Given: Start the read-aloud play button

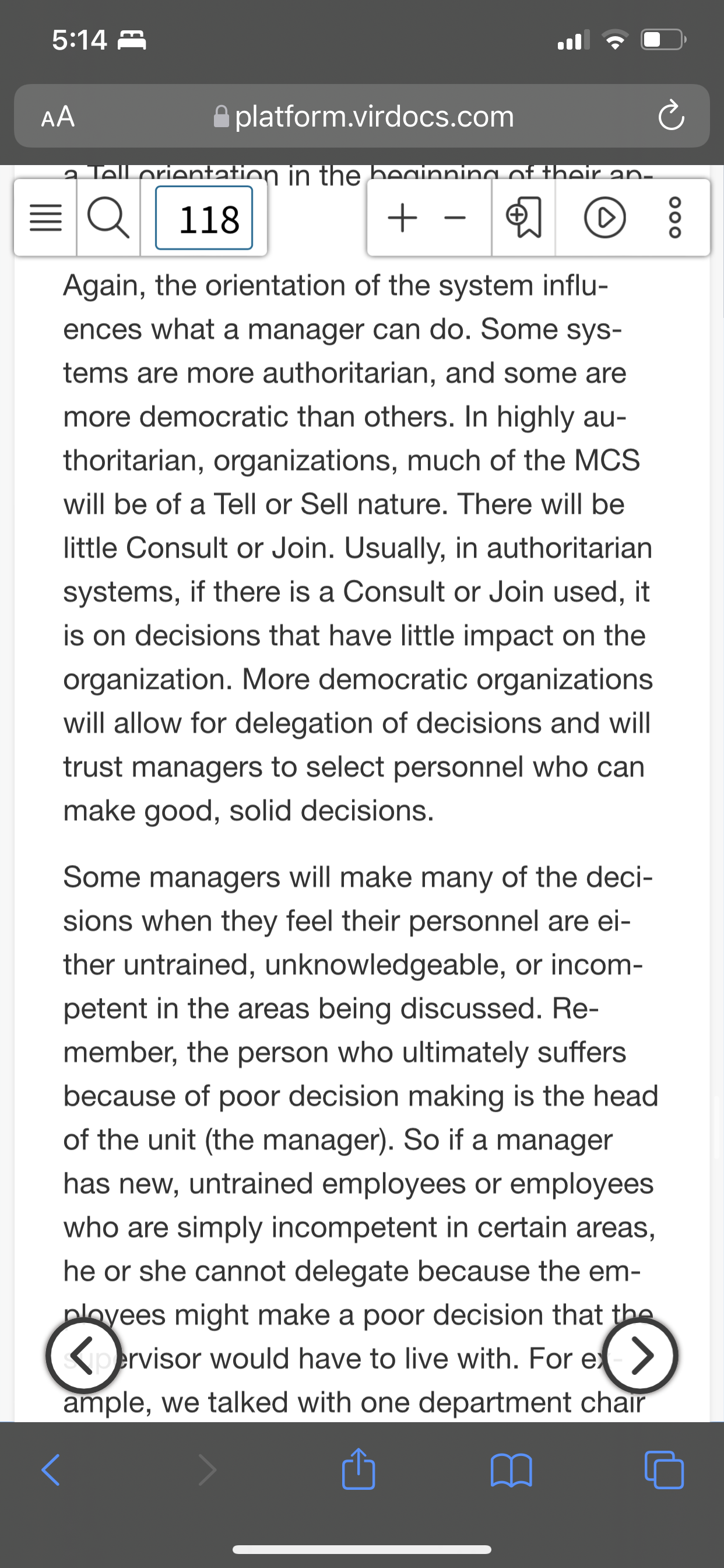Looking at the screenshot, I should 604,218.
